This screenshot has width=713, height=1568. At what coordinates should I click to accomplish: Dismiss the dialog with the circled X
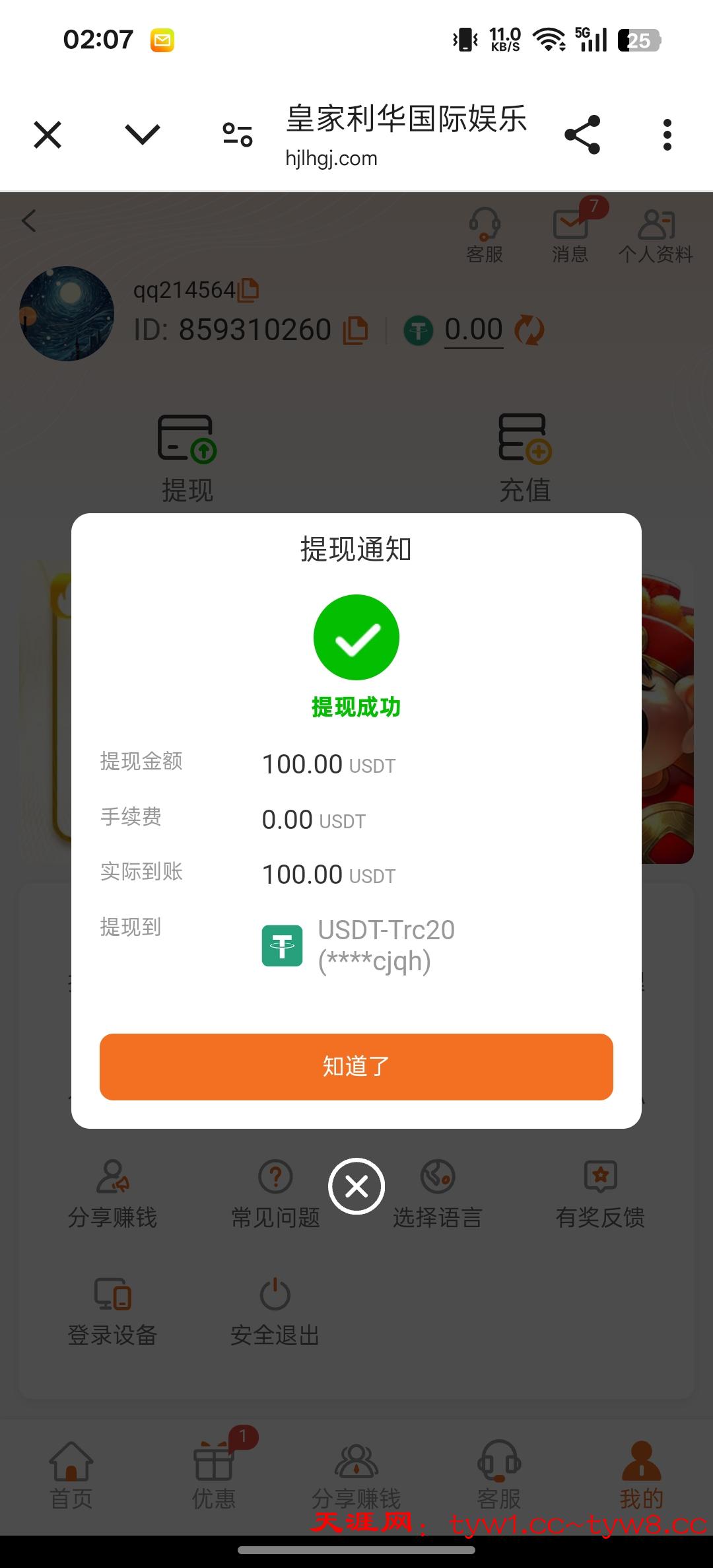[356, 1186]
